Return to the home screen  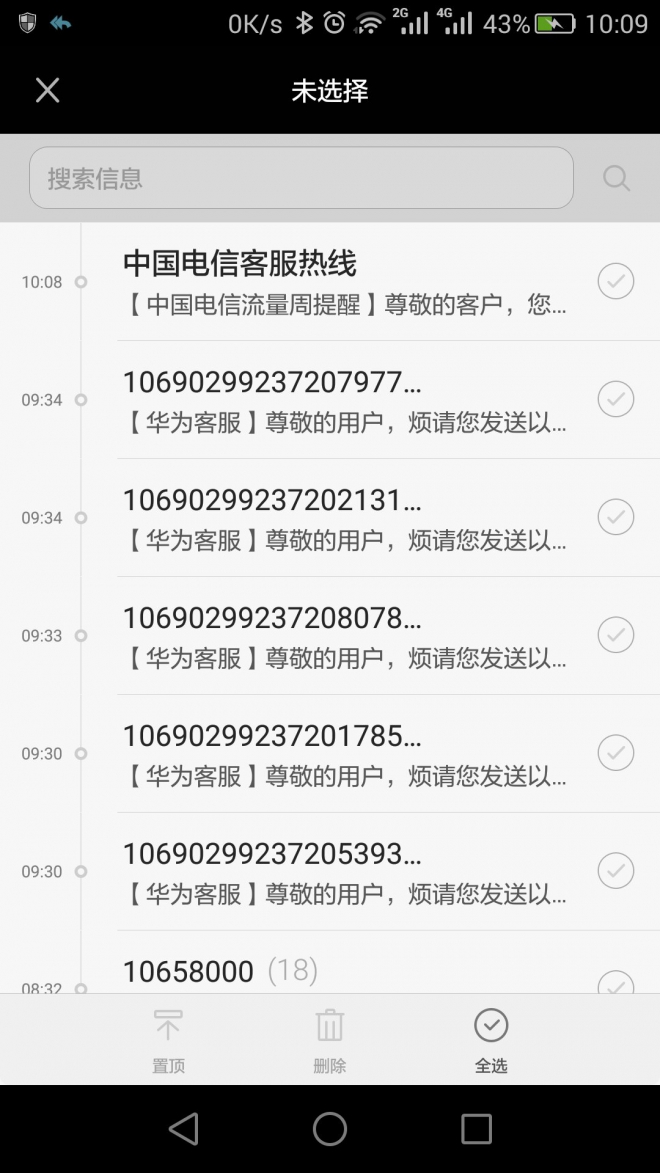tap(330, 1129)
